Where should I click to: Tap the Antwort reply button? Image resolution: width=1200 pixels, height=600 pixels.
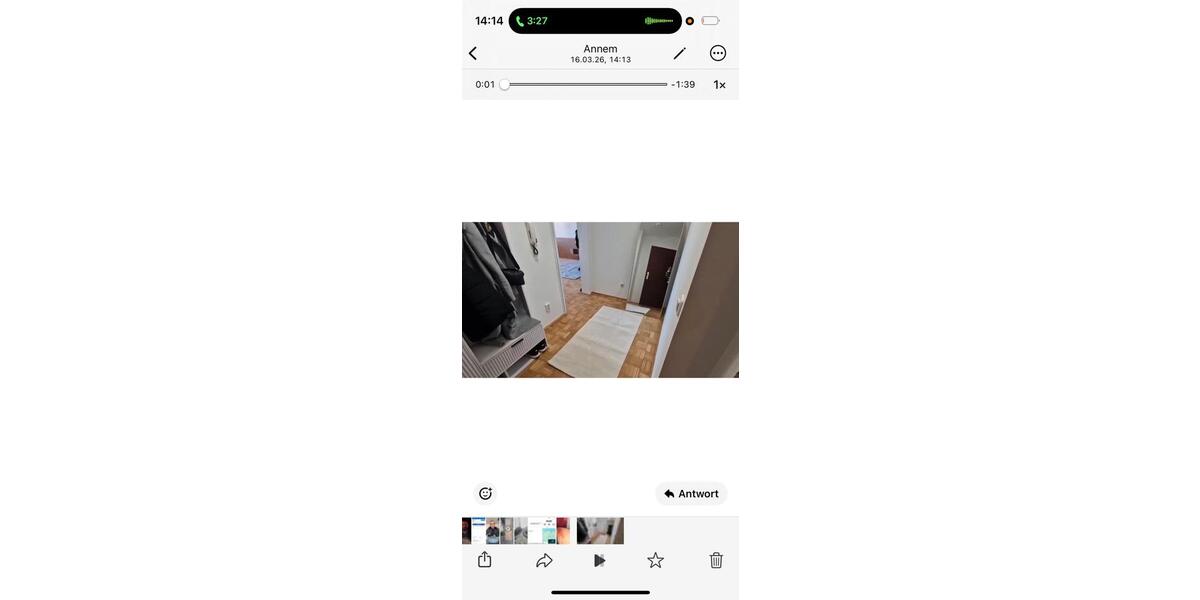(691, 493)
